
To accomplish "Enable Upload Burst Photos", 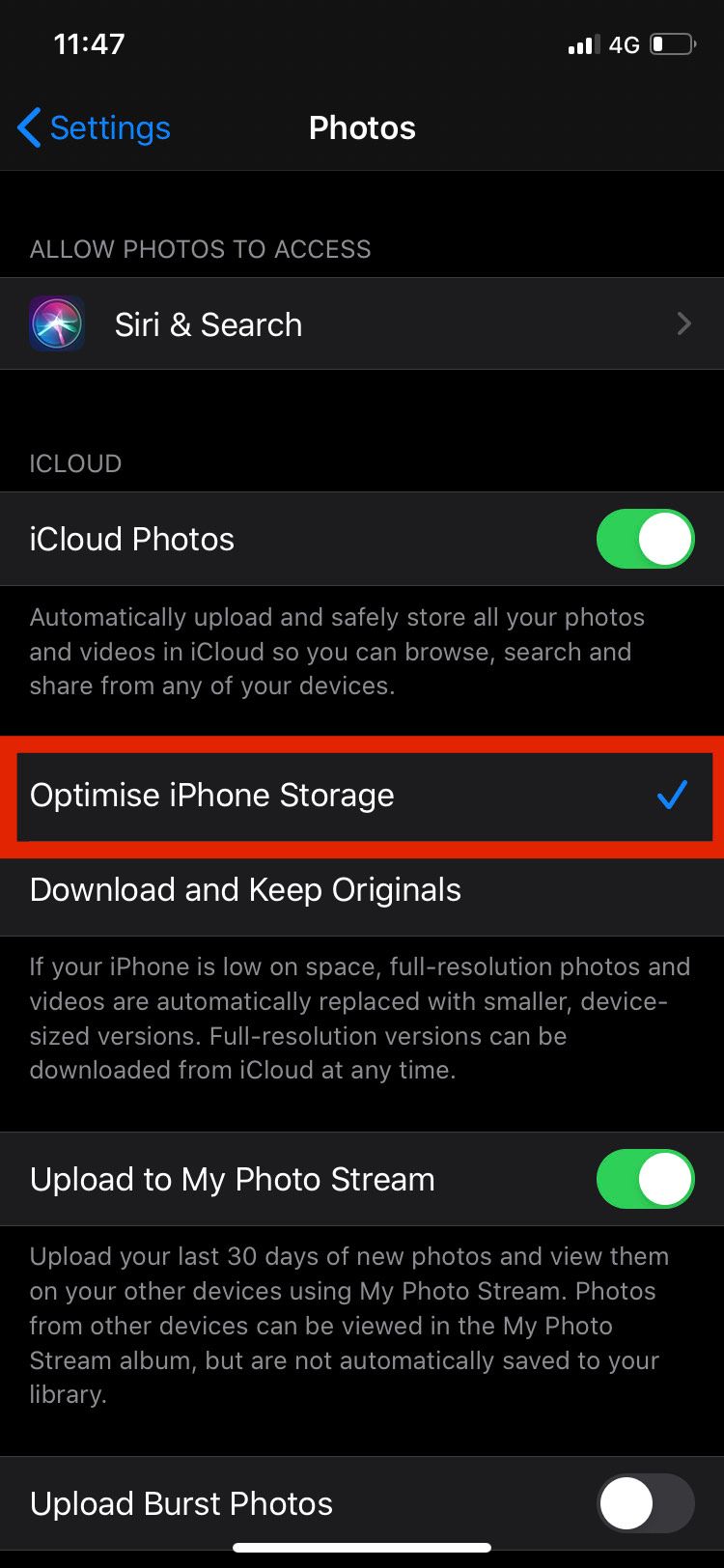I will point(644,1503).
